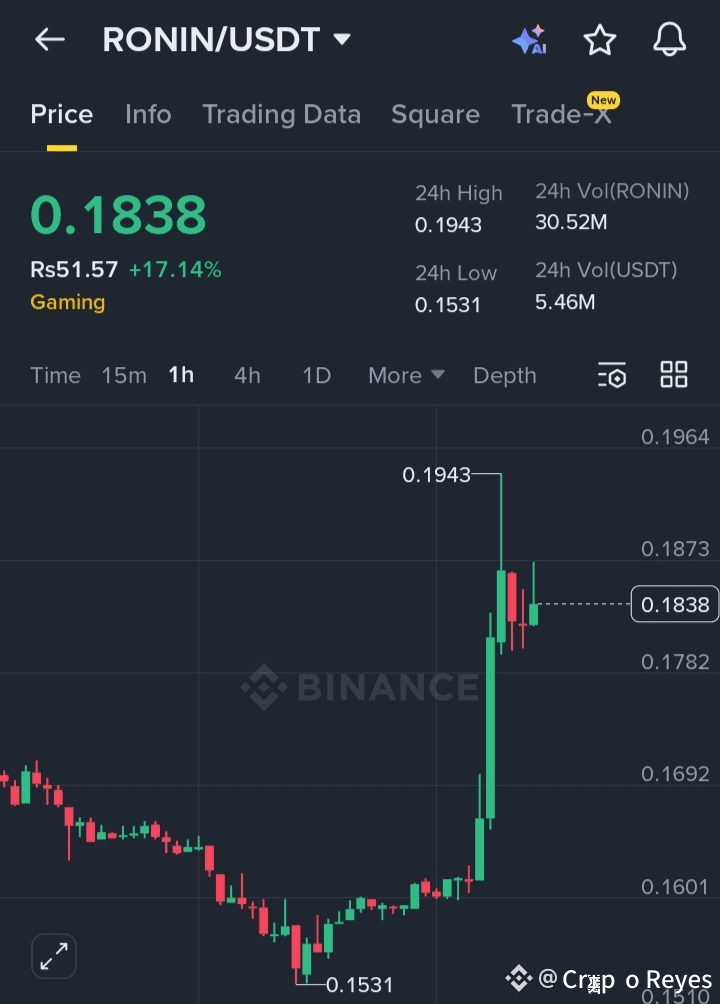
Task: Select the Price tab
Action: pyautogui.click(x=62, y=115)
